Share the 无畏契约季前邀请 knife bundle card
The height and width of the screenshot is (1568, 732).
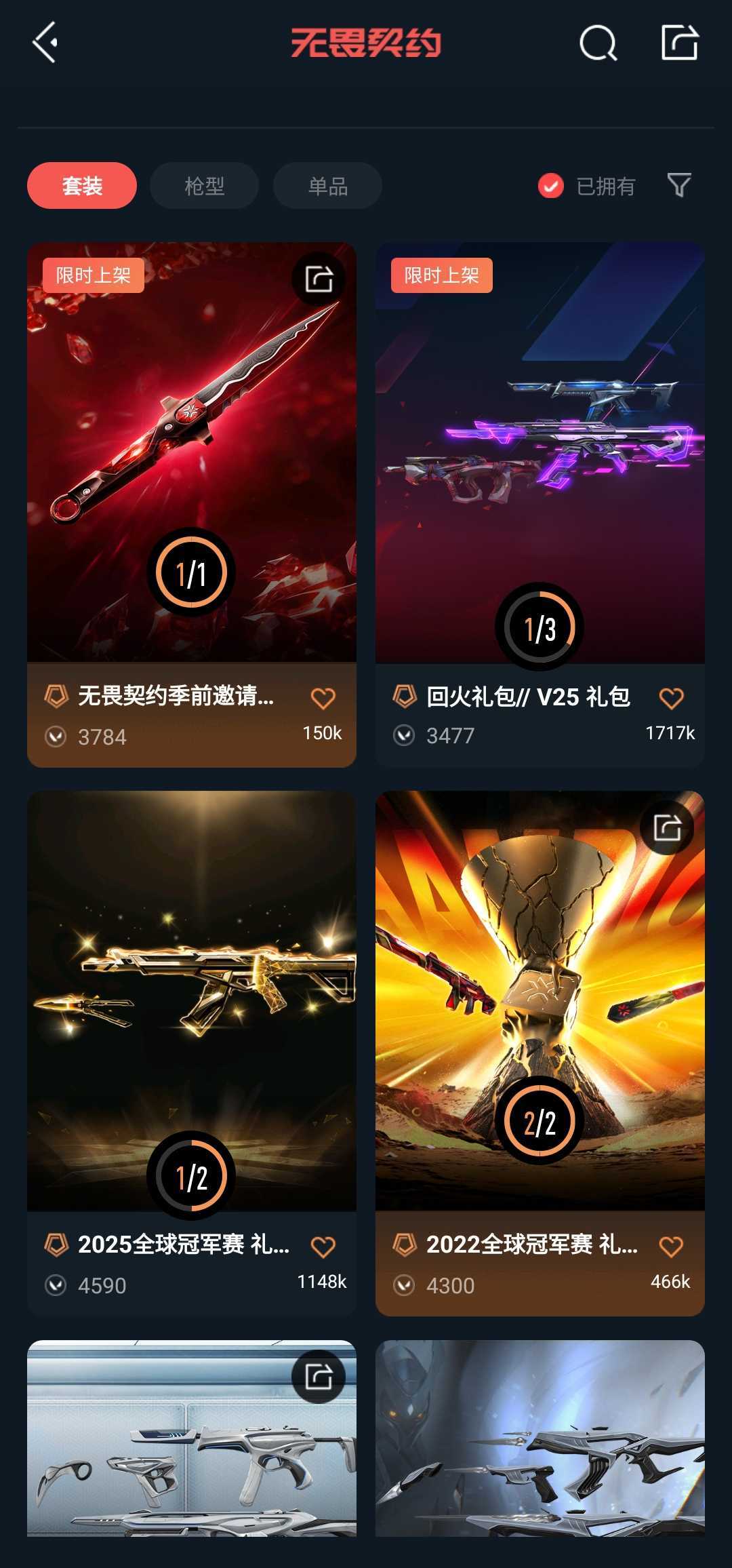click(320, 277)
